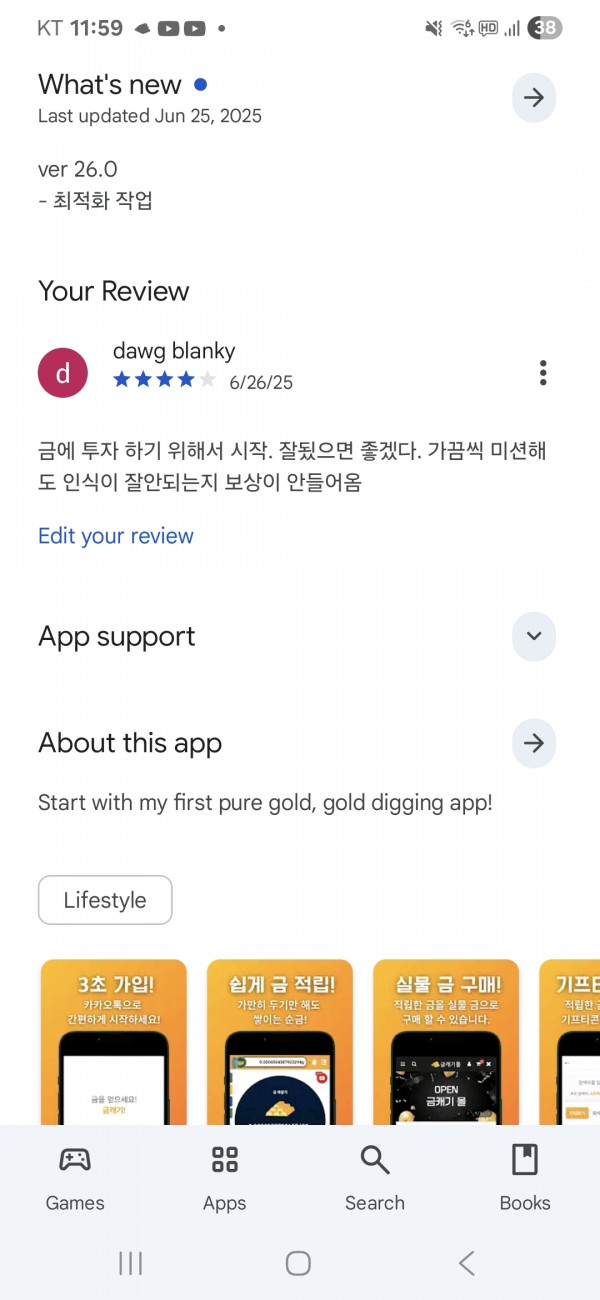
Task: Open recent apps from navigation bar
Action: (x=131, y=1263)
